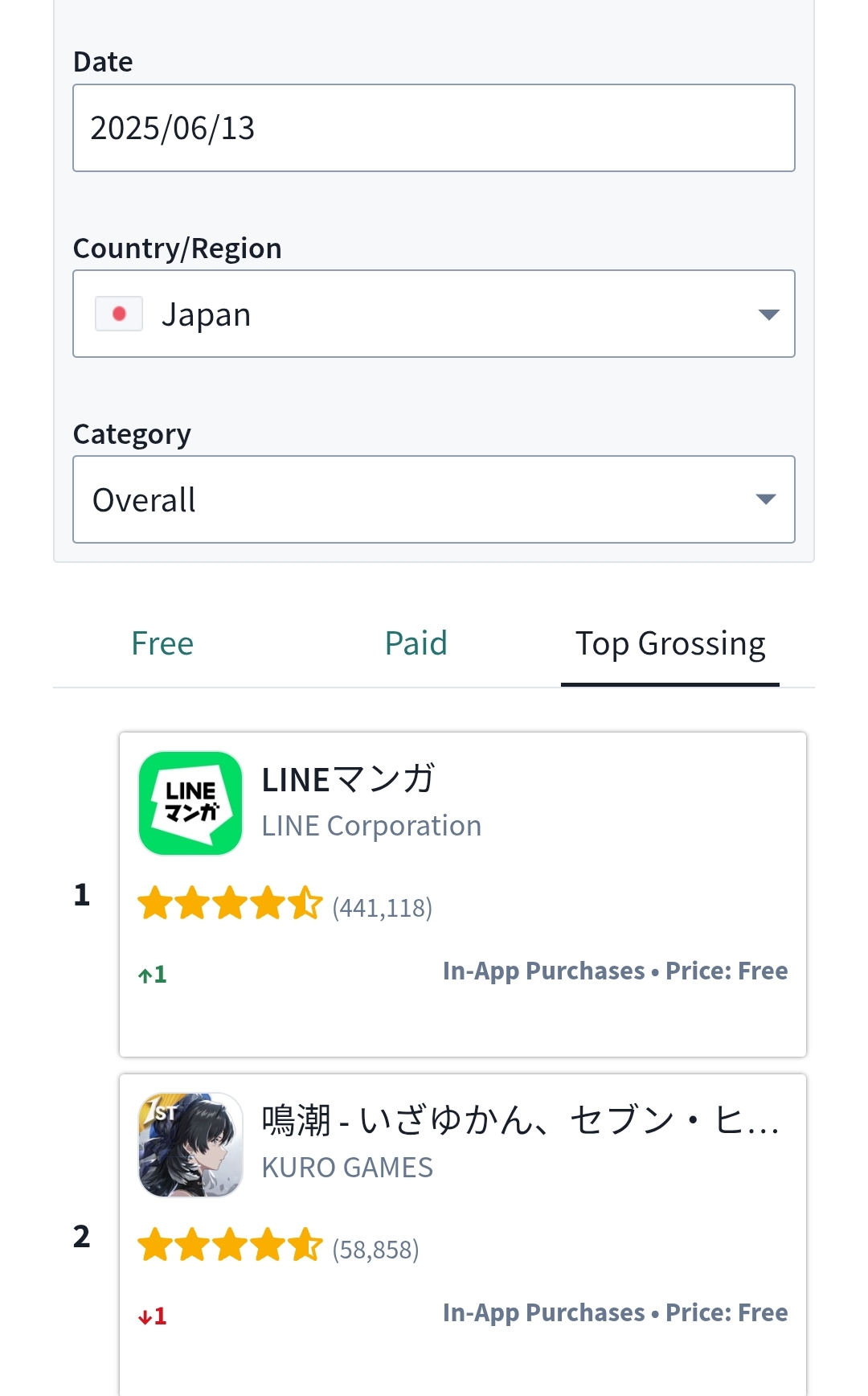
Task: Open the LINEマンガ app card
Action: tap(463, 894)
